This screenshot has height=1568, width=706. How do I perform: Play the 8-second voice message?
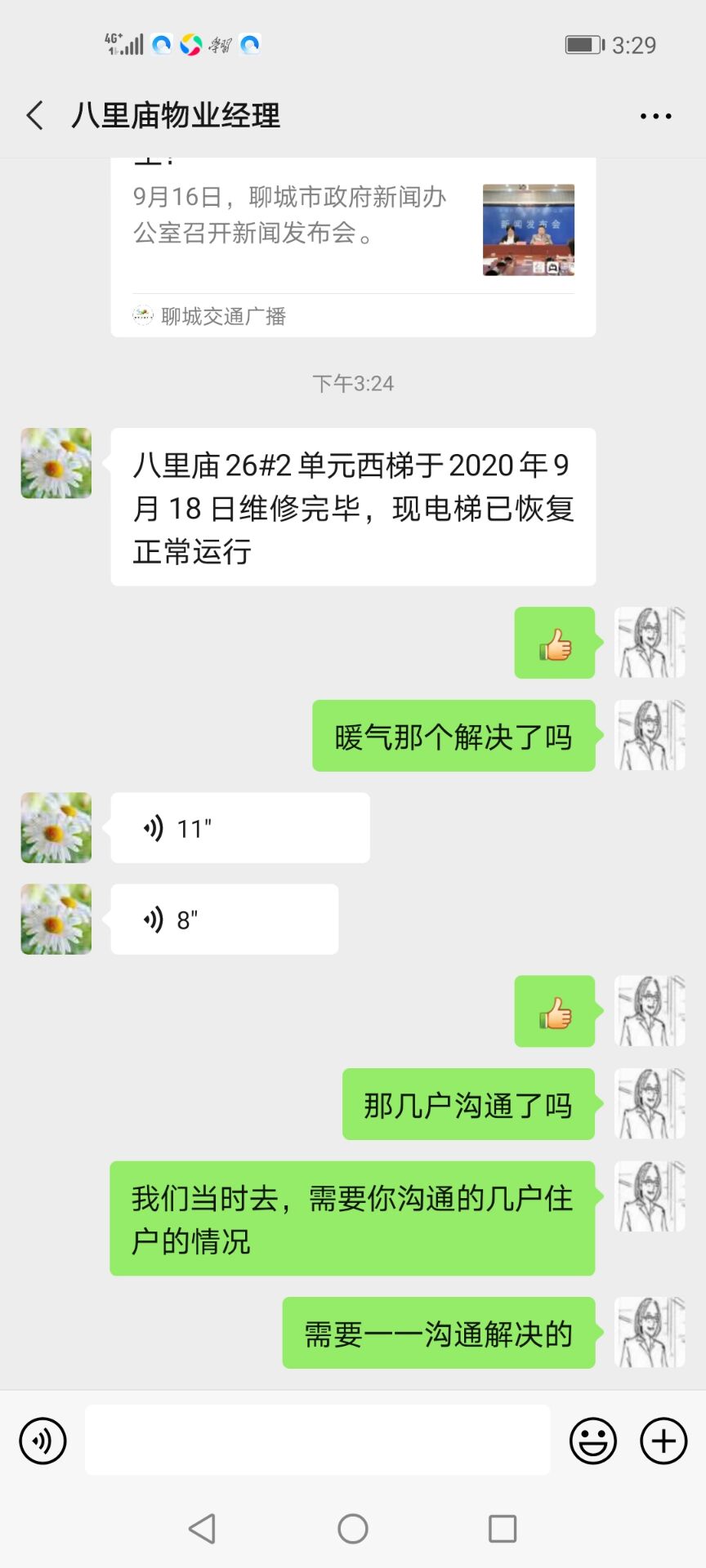pos(224,920)
